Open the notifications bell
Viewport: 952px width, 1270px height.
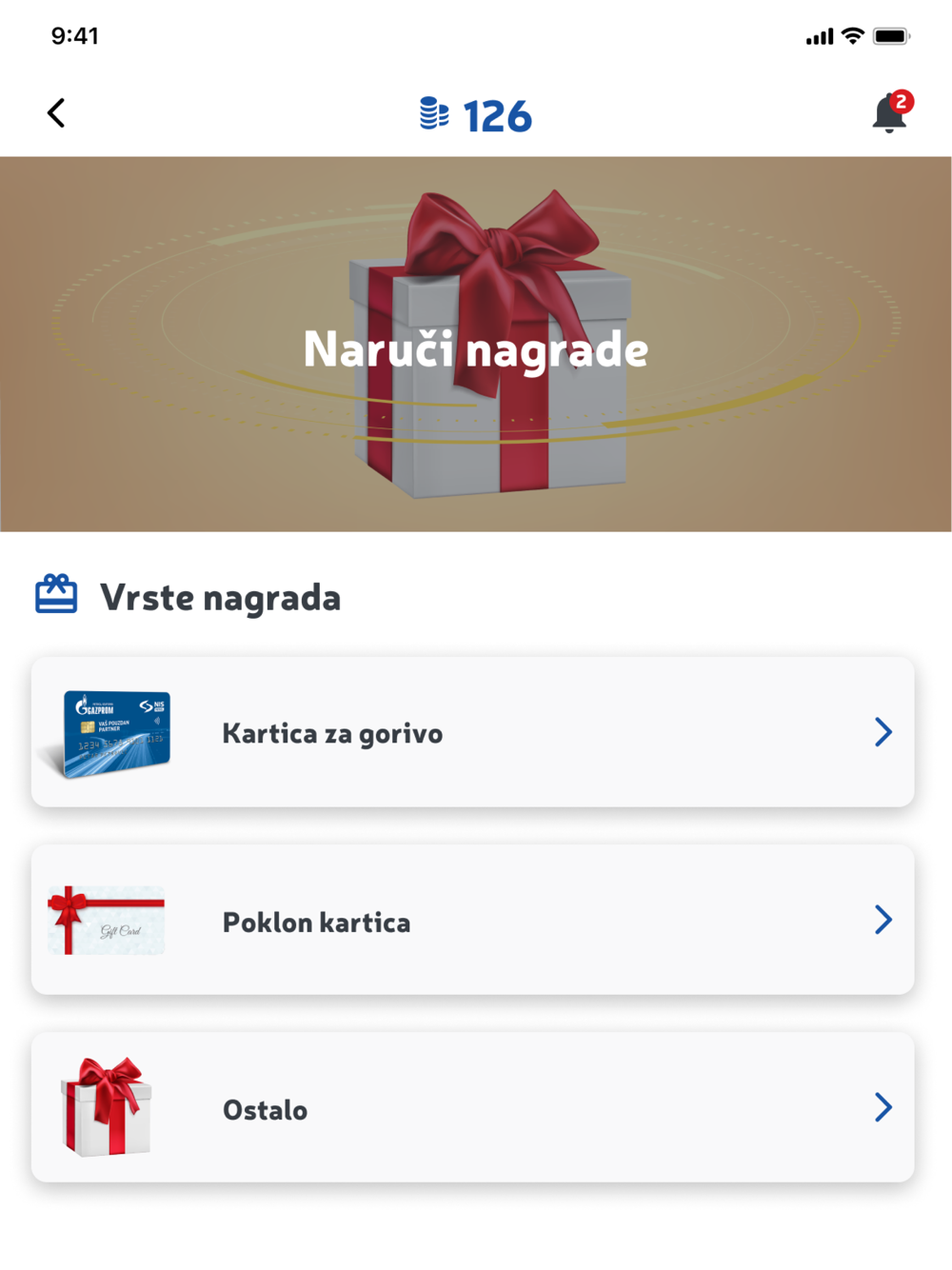tap(892, 112)
